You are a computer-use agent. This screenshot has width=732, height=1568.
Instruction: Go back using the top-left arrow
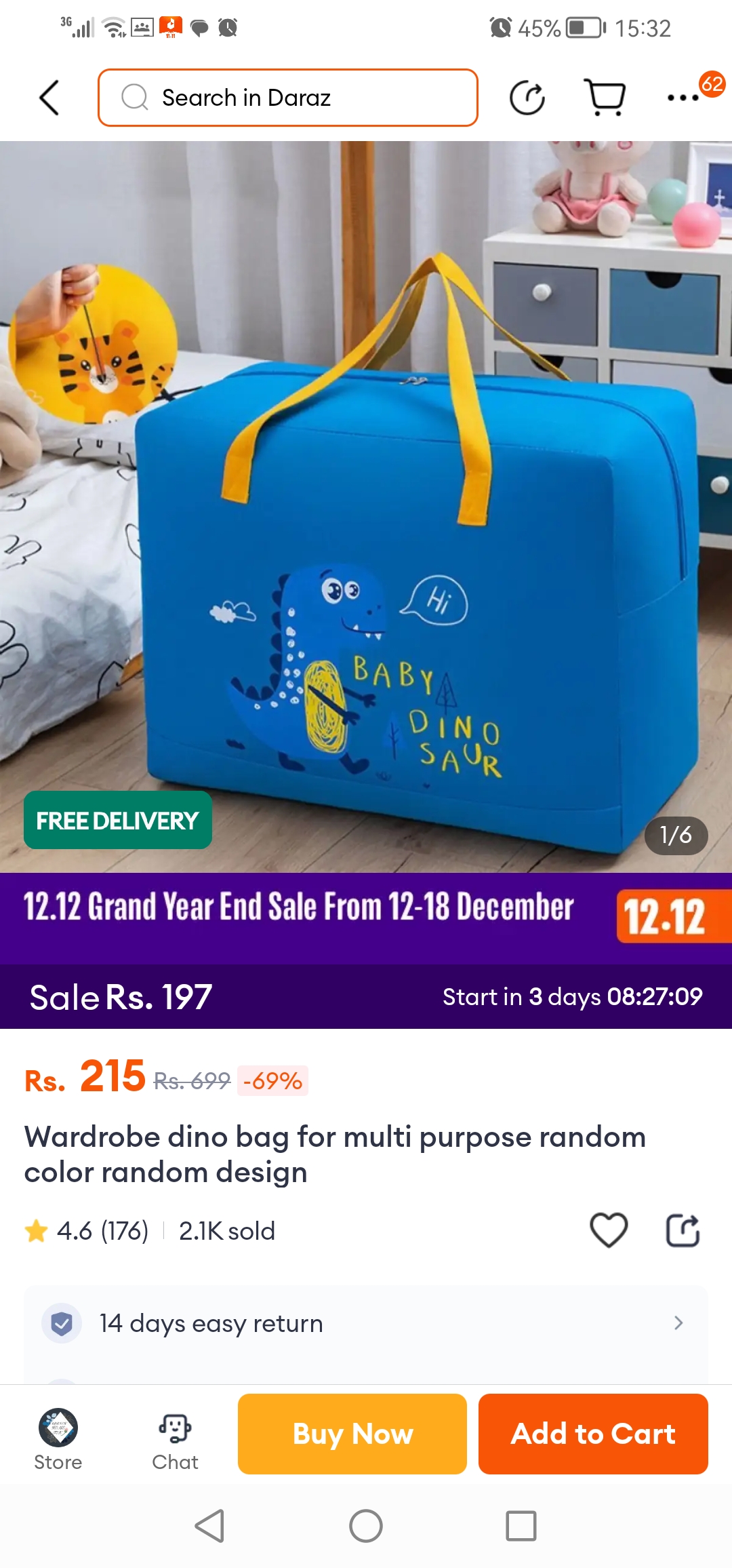click(x=49, y=98)
